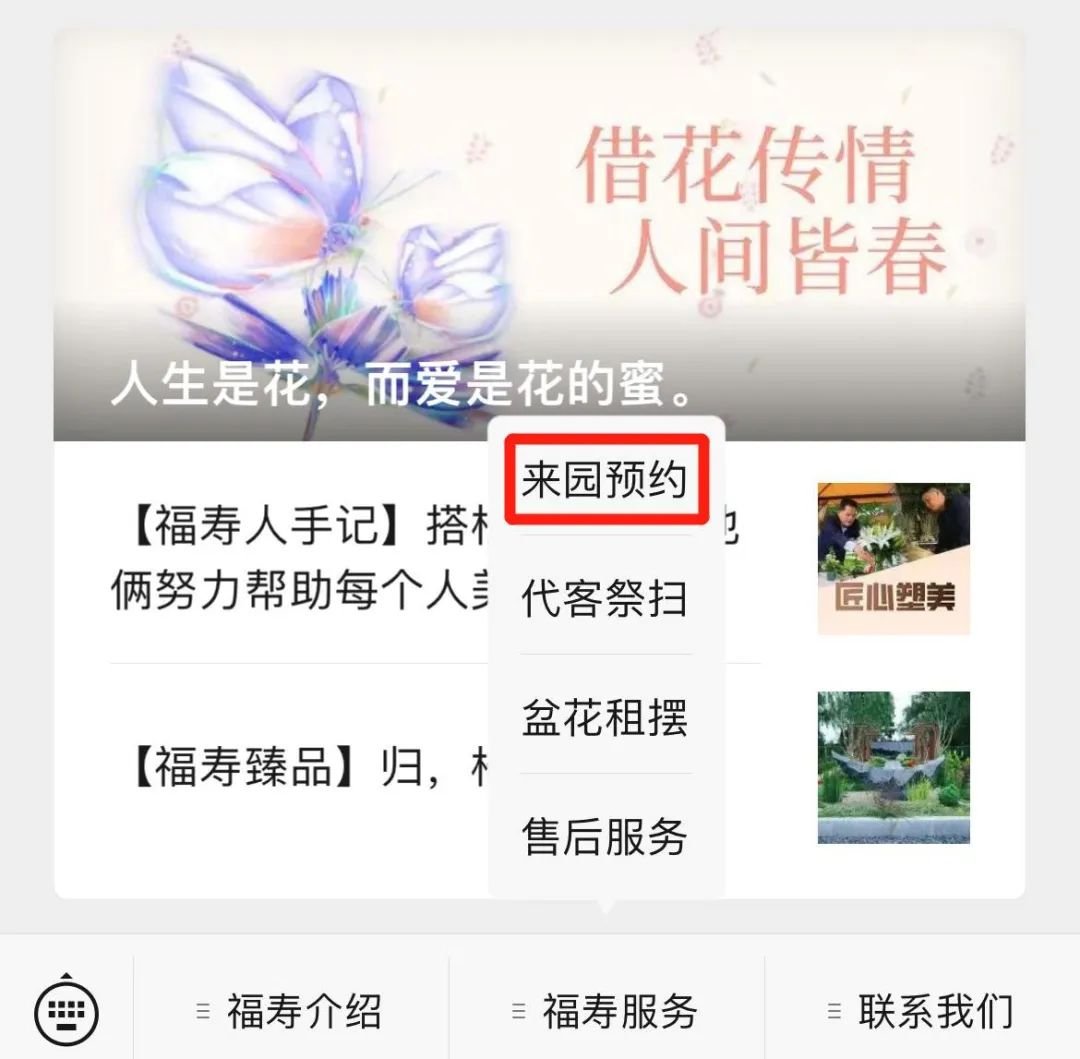Open 售后服务 in the popup menu

(x=605, y=836)
